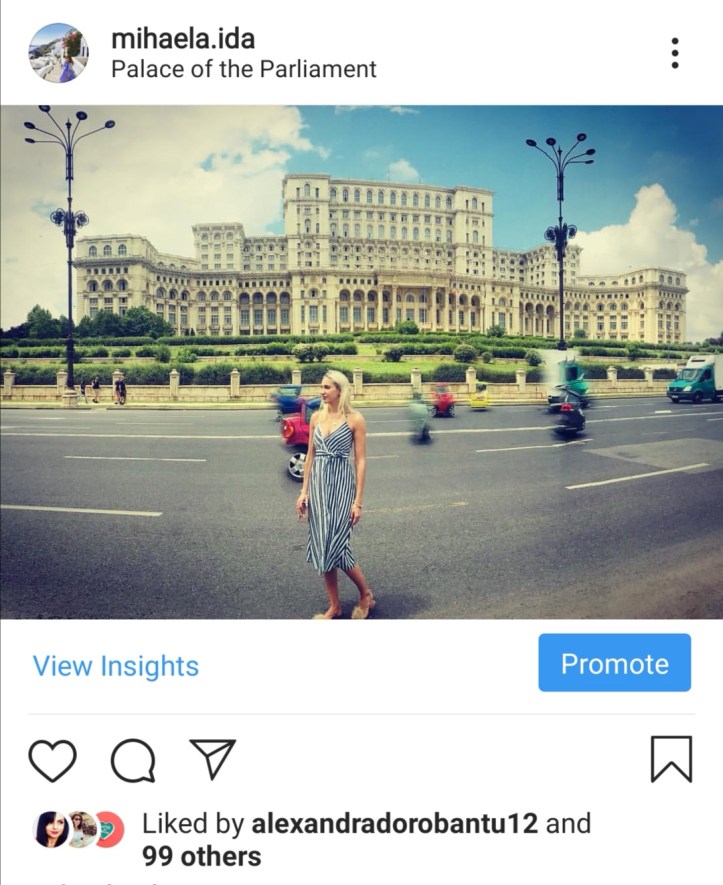This screenshot has height=885, width=723.
Task: Share the post via paper plane icon
Action: [x=212, y=759]
